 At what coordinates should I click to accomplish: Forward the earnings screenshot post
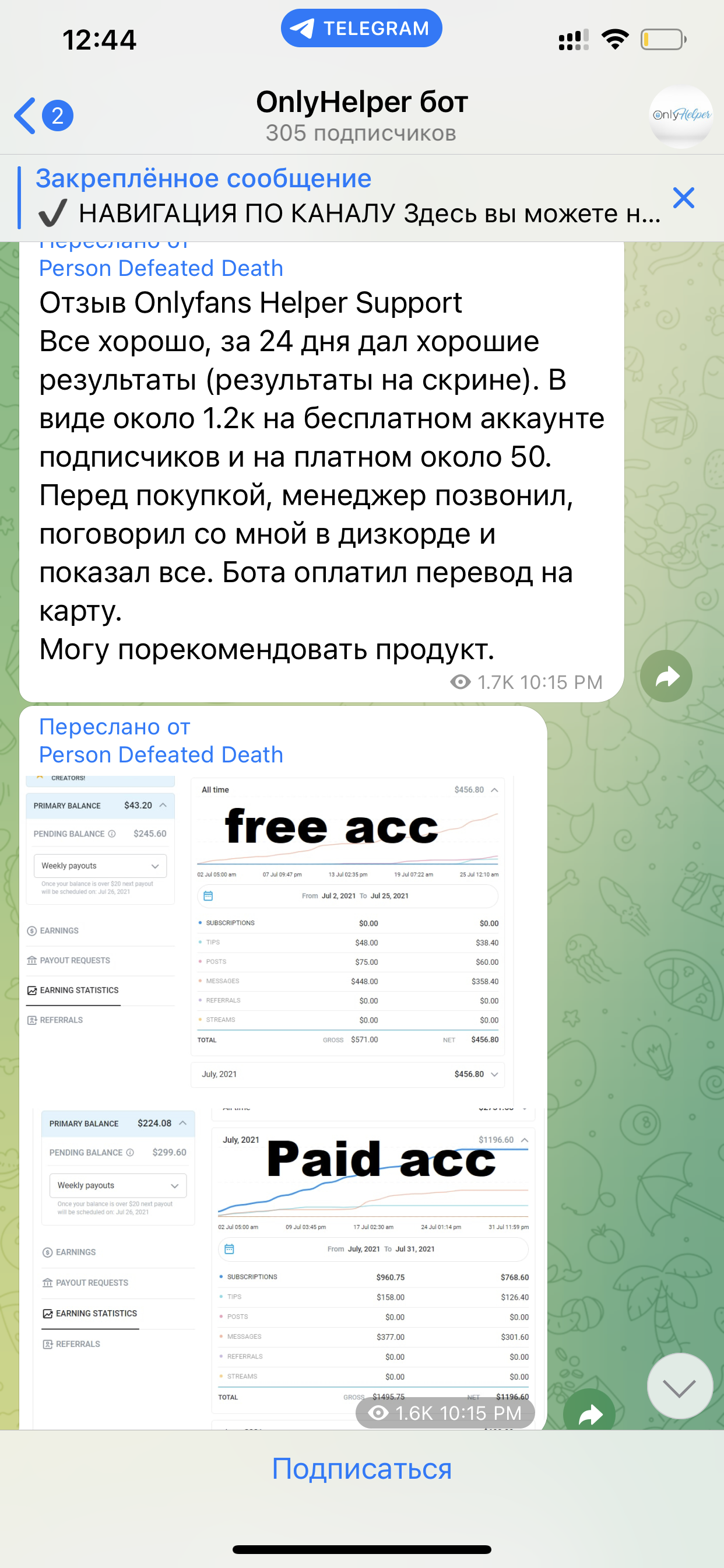588,1413
